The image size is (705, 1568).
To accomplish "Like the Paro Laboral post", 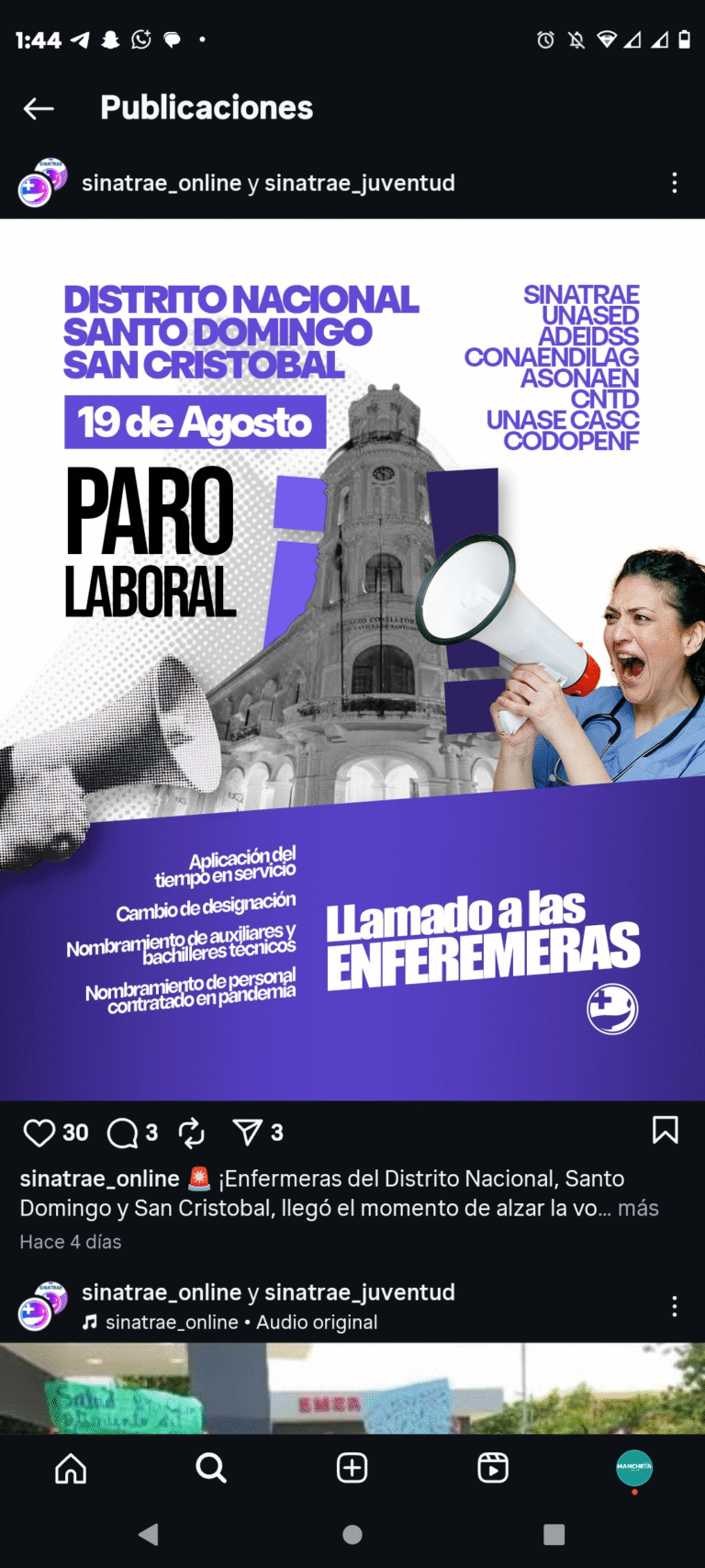I will click(39, 1133).
